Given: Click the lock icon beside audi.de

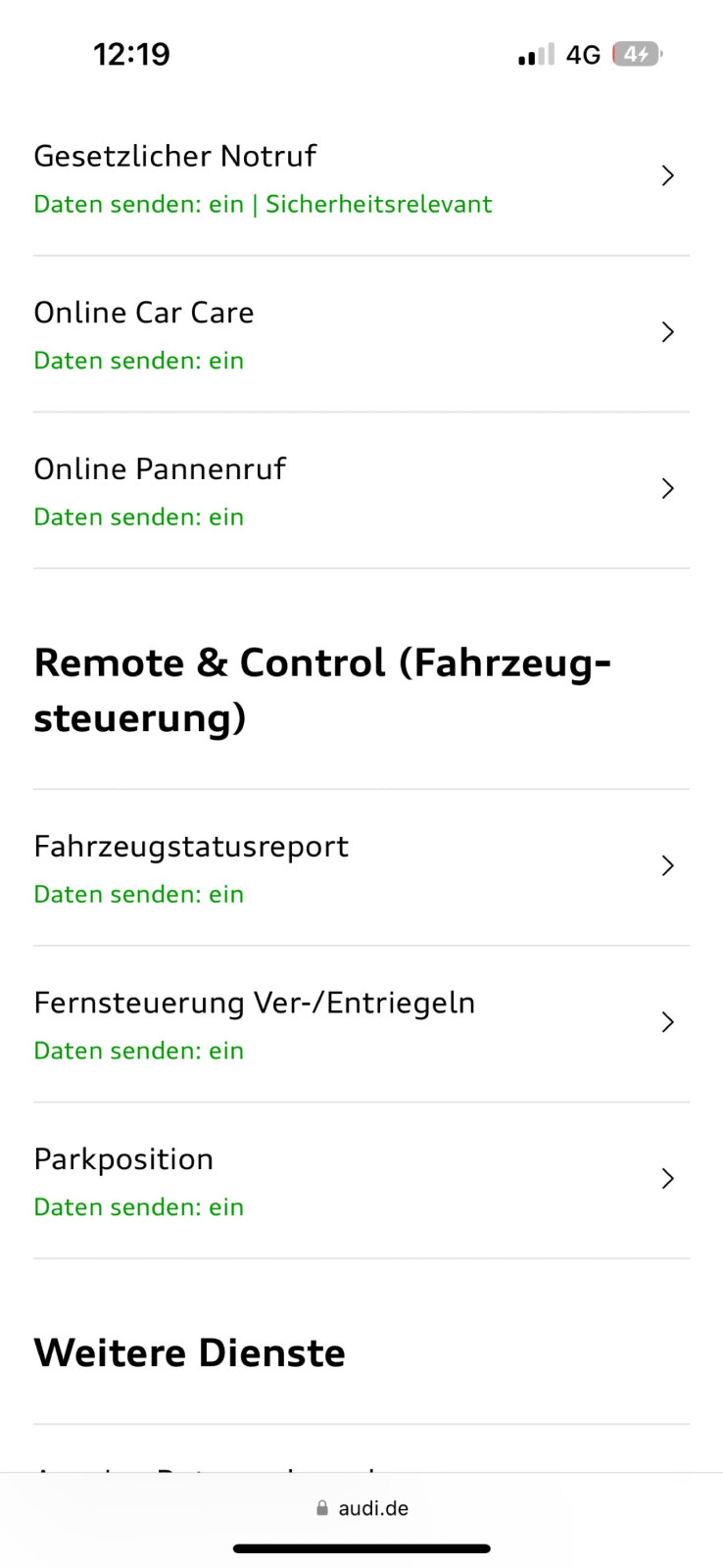Looking at the screenshot, I should coord(321,1507).
